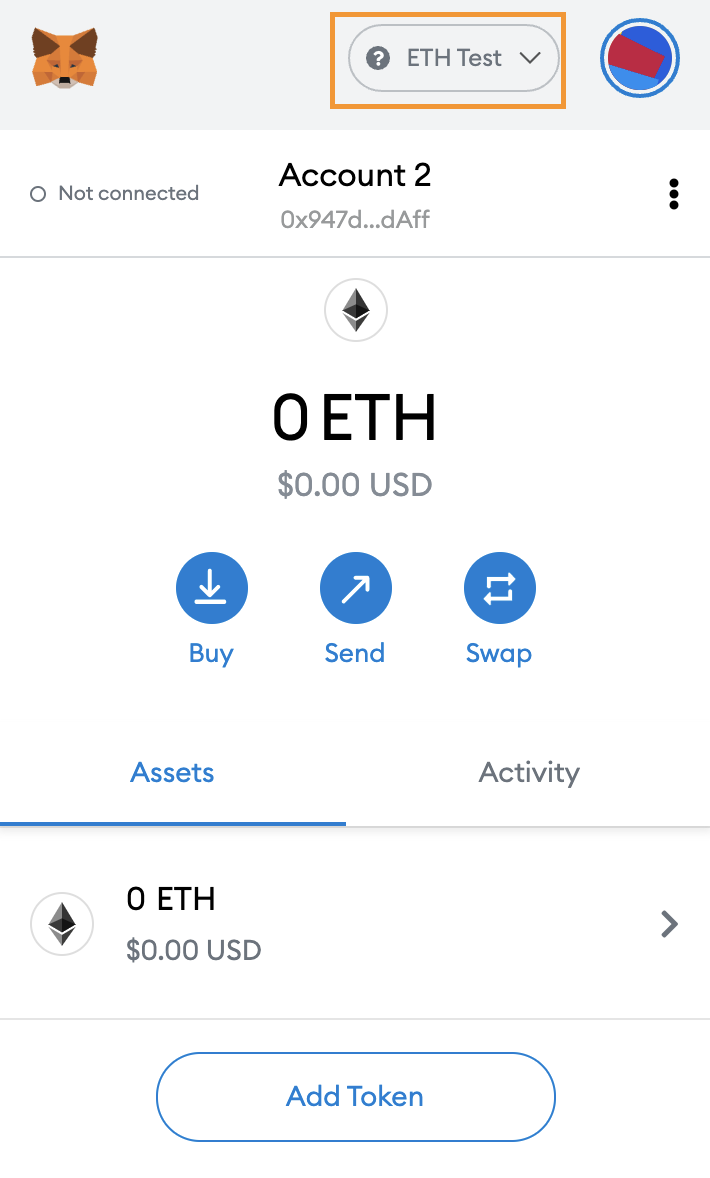
Task: Open the three-dot account options menu
Action: (674, 195)
